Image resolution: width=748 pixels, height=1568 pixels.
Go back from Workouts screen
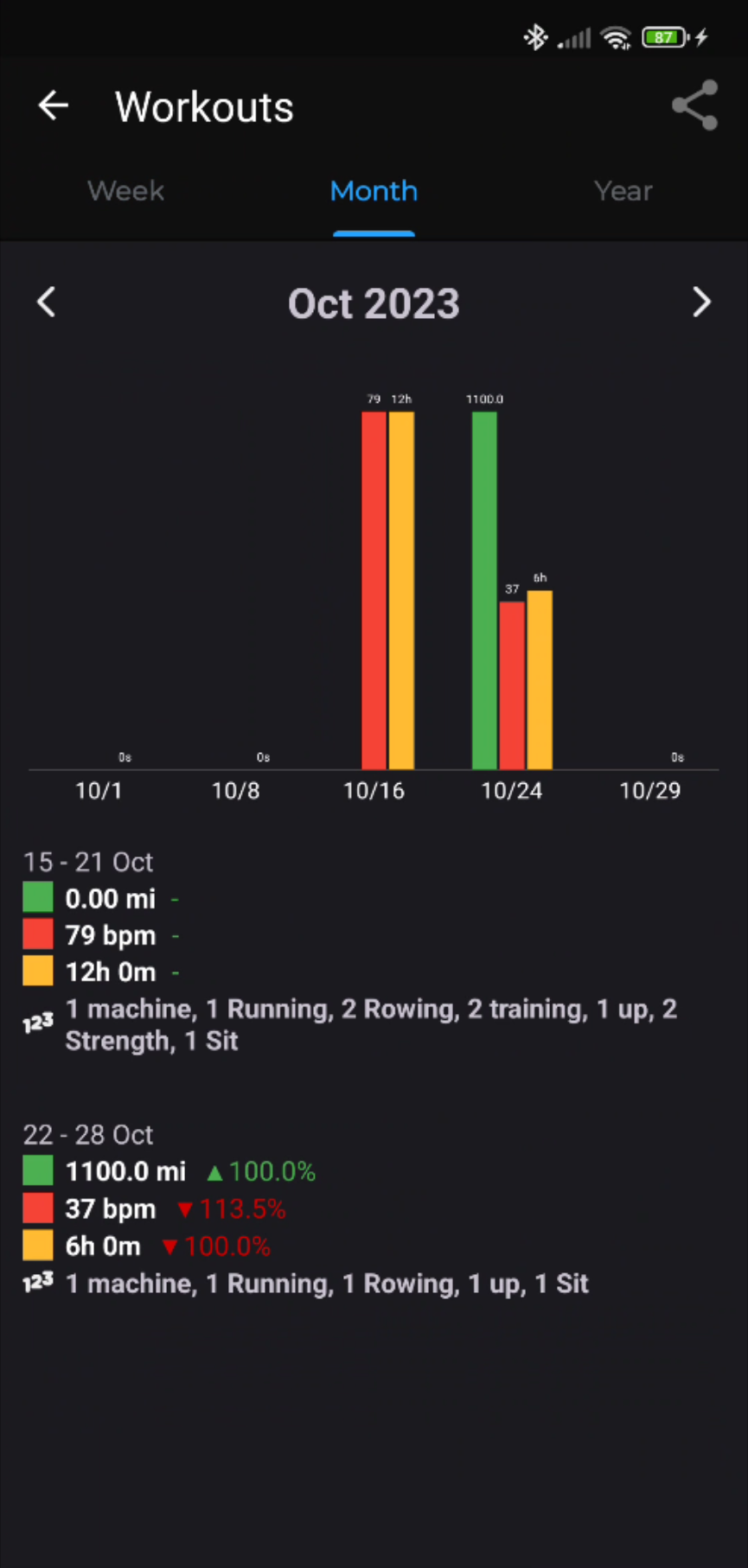tap(54, 105)
